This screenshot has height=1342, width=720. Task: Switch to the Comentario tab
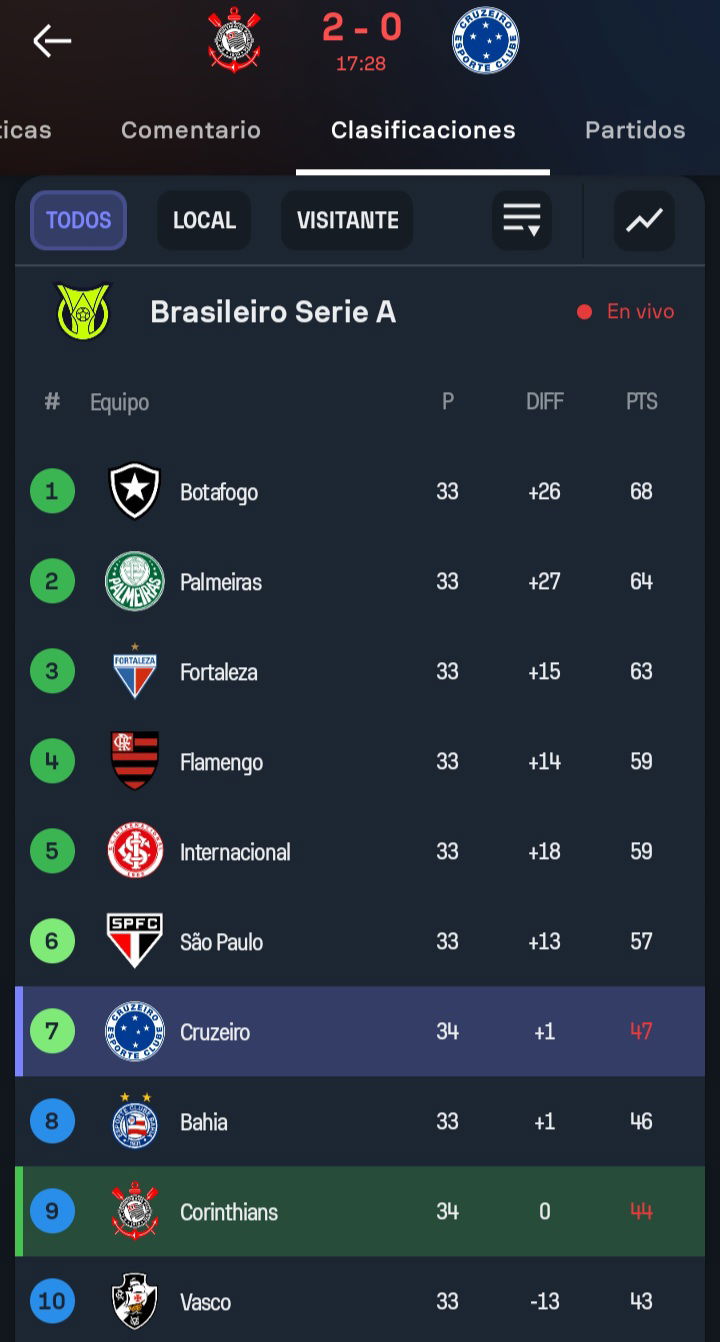click(x=191, y=130)
